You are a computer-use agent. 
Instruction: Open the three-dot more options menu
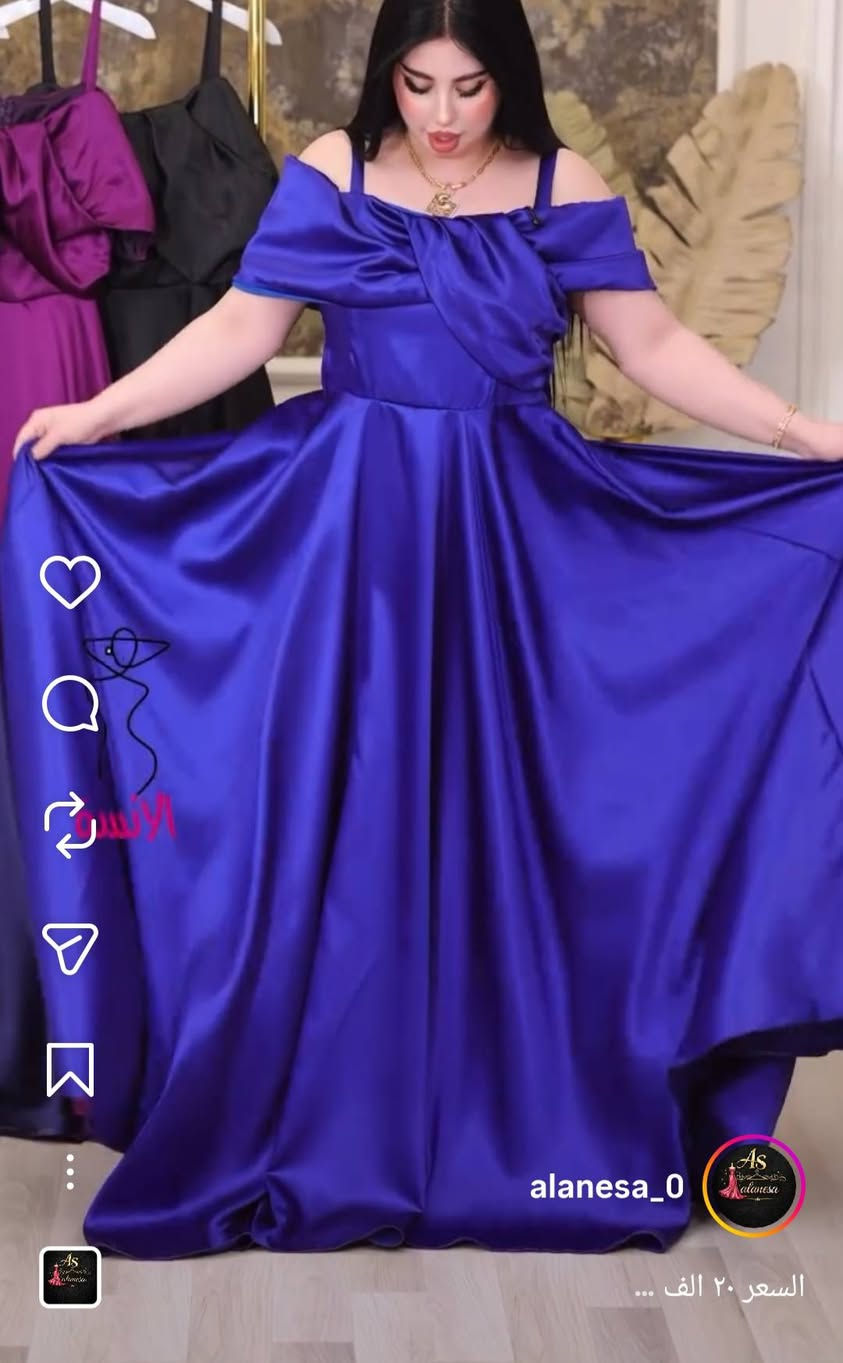(x=70, y=1171)
